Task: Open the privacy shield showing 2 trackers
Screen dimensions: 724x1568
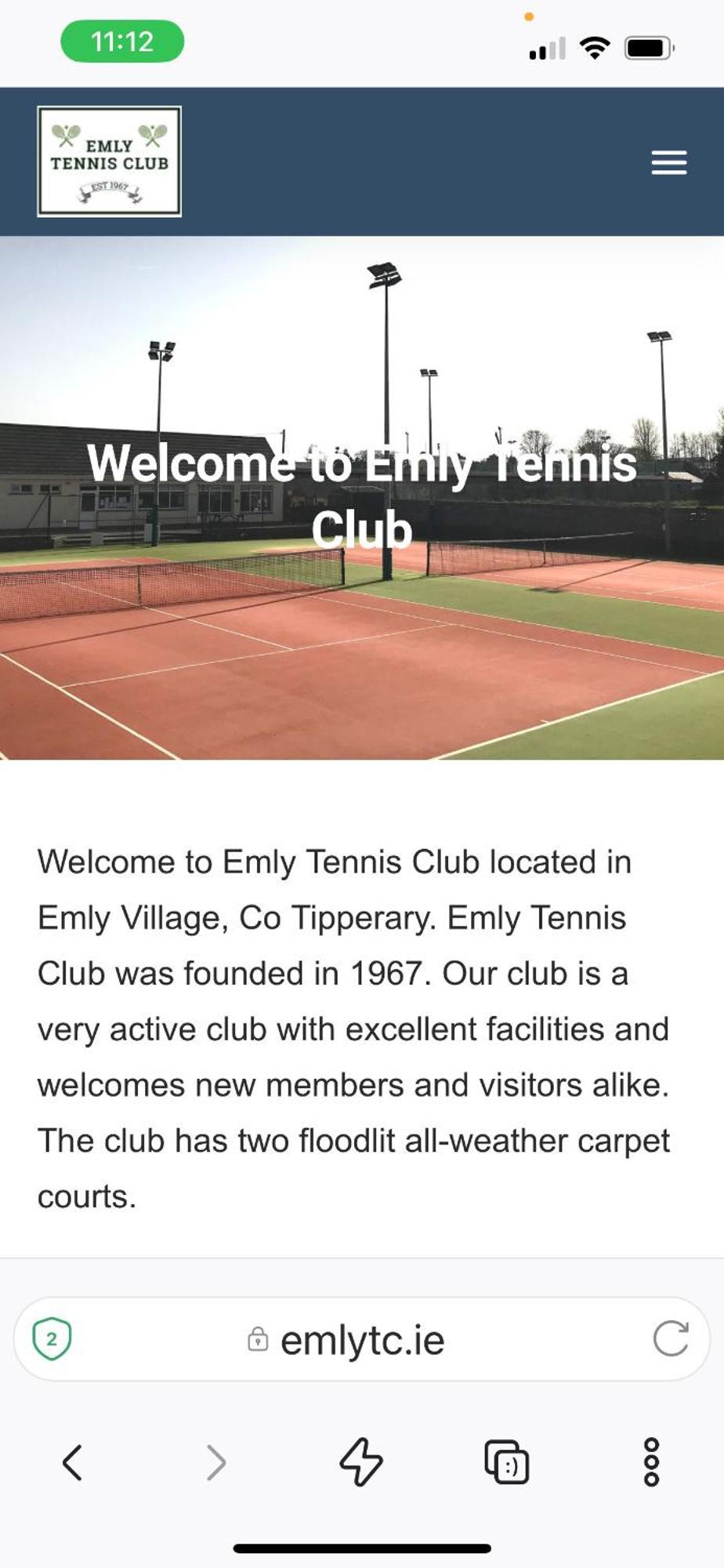Action: point(52,1339)
